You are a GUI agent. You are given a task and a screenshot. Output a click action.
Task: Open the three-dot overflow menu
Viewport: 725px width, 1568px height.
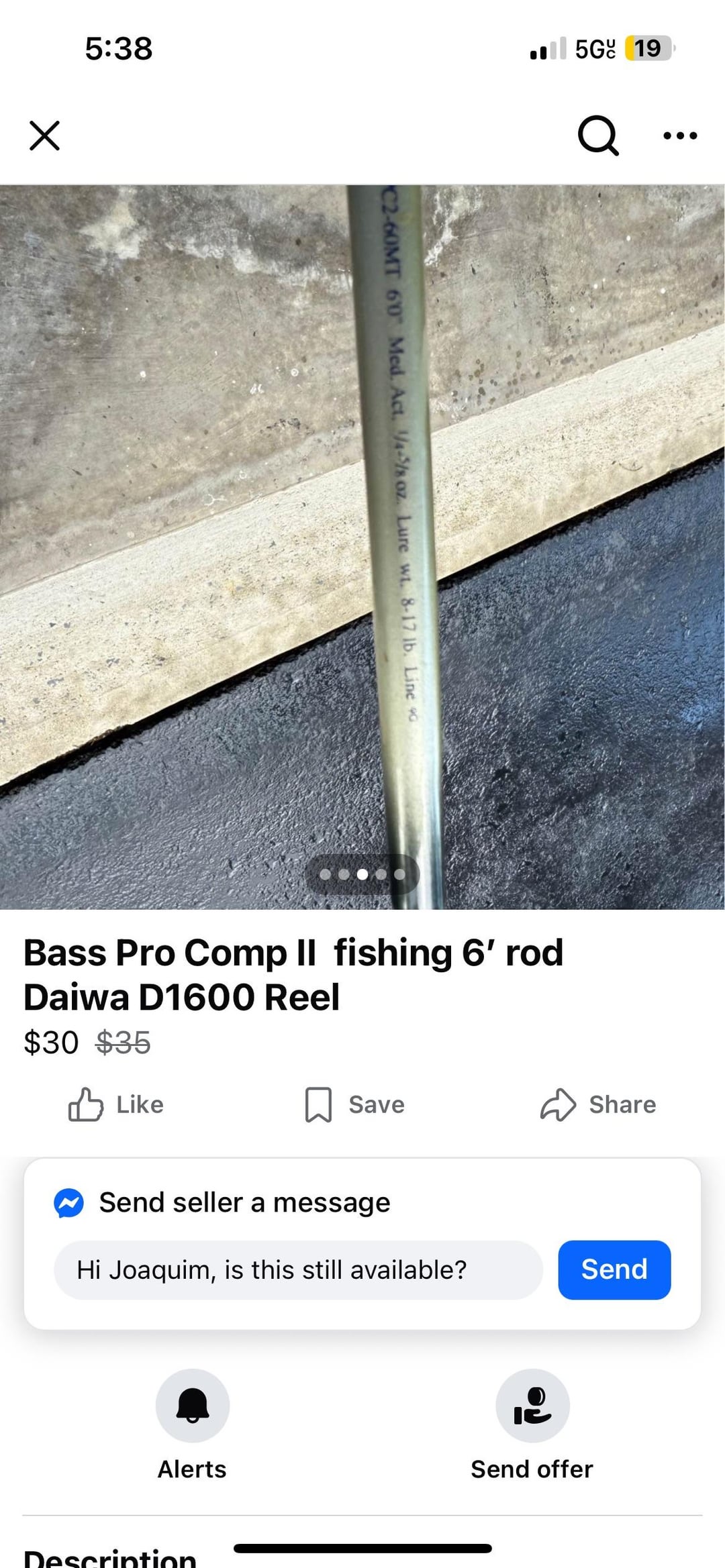(x=679, y=136)
